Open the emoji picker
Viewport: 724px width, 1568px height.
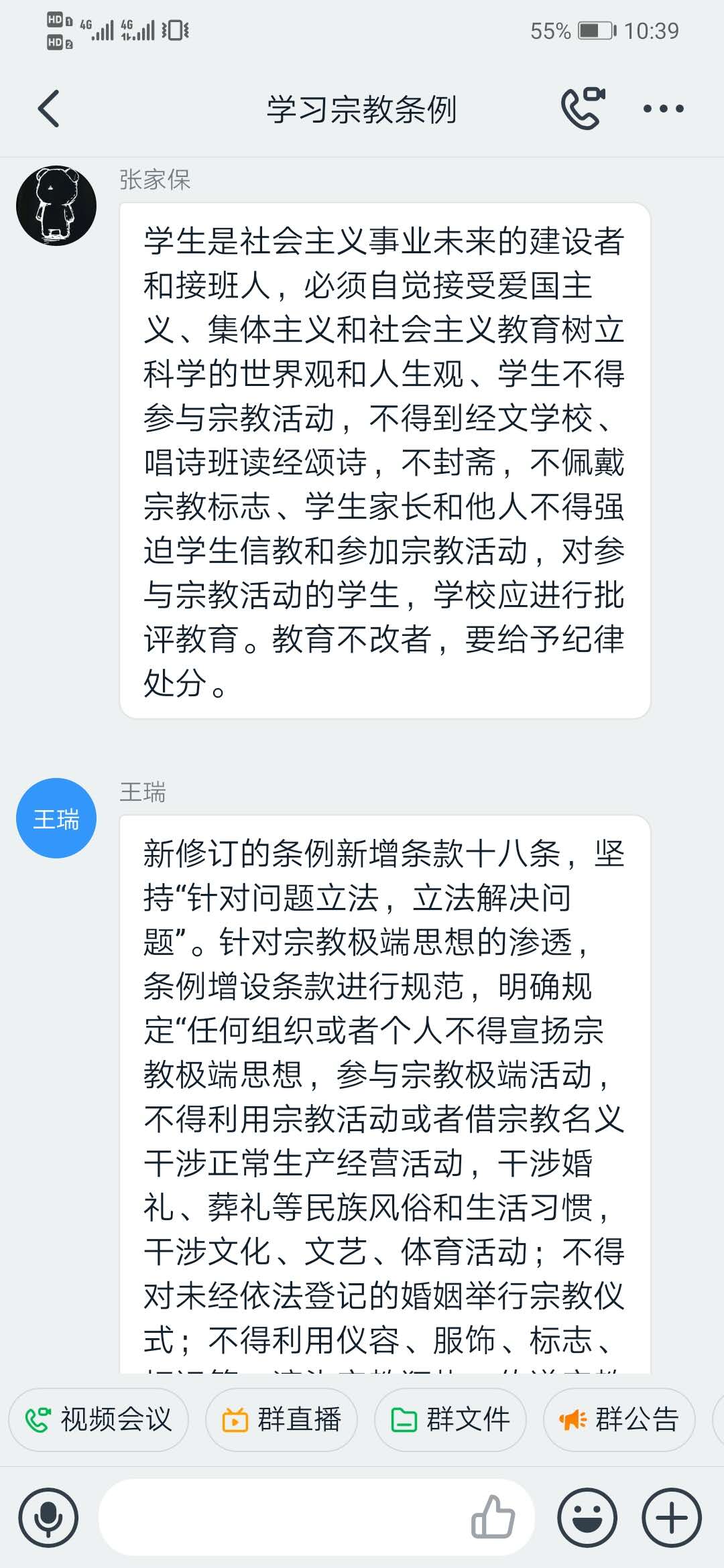(x=587, y=1517)
